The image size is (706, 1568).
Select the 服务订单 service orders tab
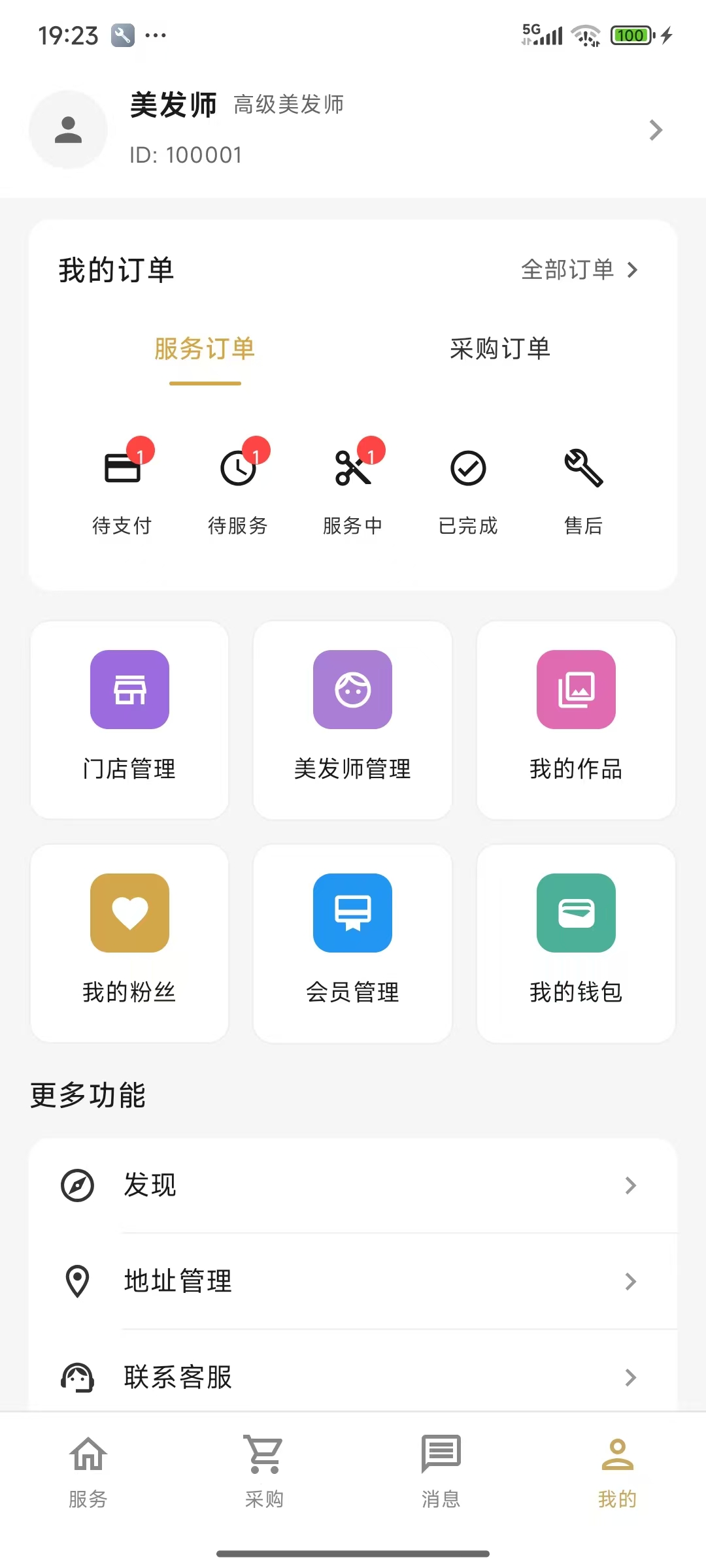[205, 350]
